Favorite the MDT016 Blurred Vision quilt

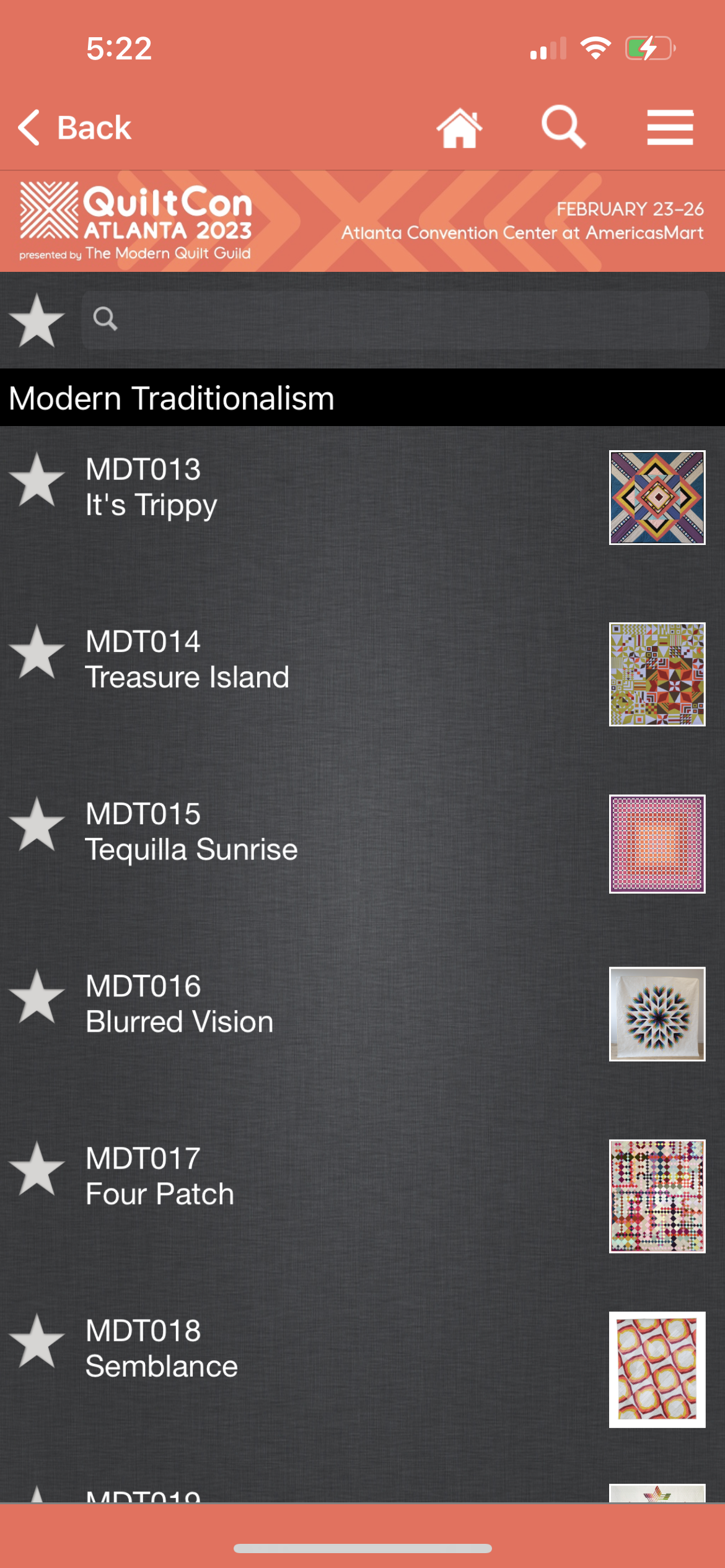pyautogui.click(x=37, y=996)
